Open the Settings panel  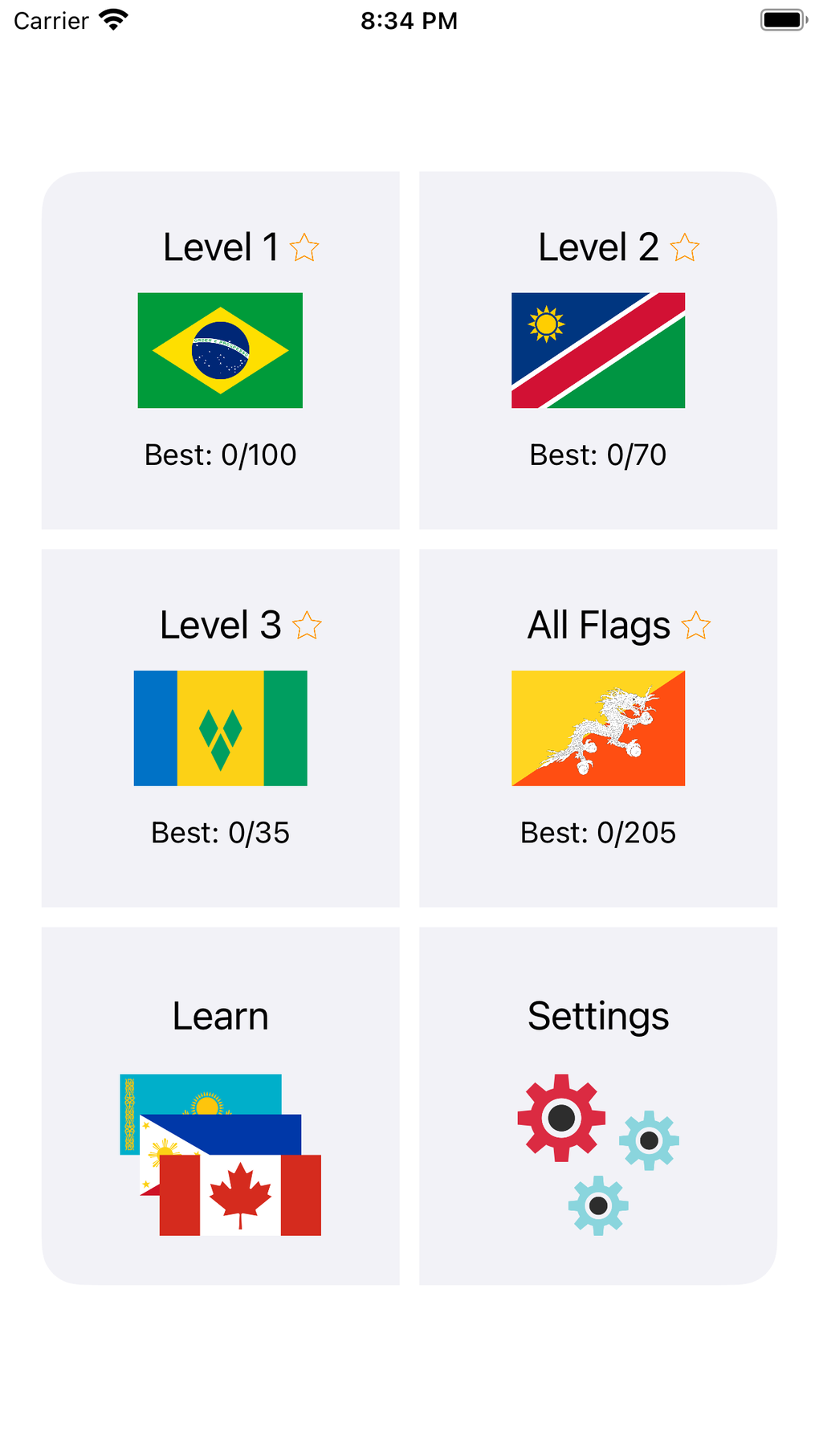(x=597, y=1104)
